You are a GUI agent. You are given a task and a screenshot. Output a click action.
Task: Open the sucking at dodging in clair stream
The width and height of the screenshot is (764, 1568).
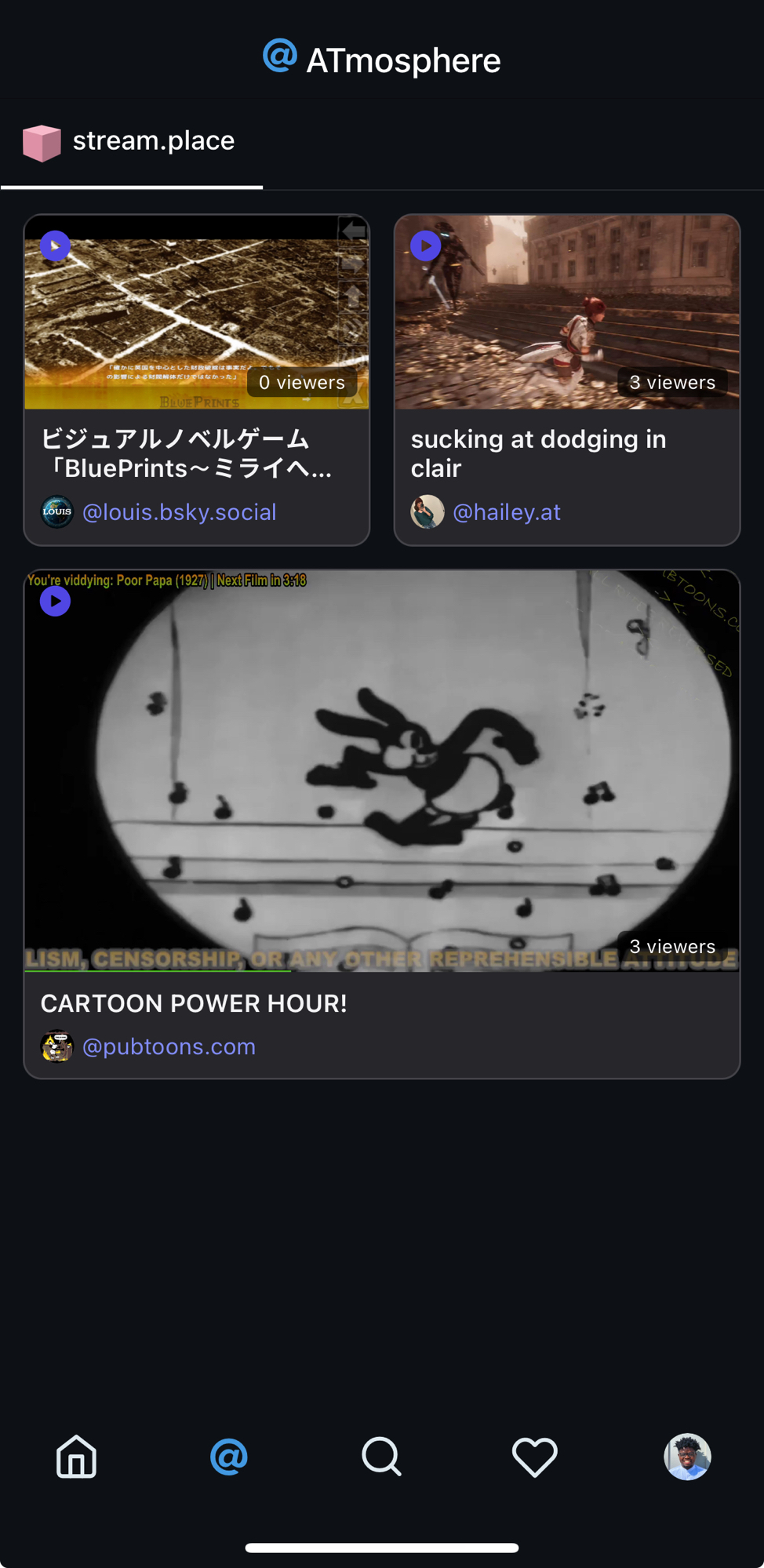[x=538, y=453]
